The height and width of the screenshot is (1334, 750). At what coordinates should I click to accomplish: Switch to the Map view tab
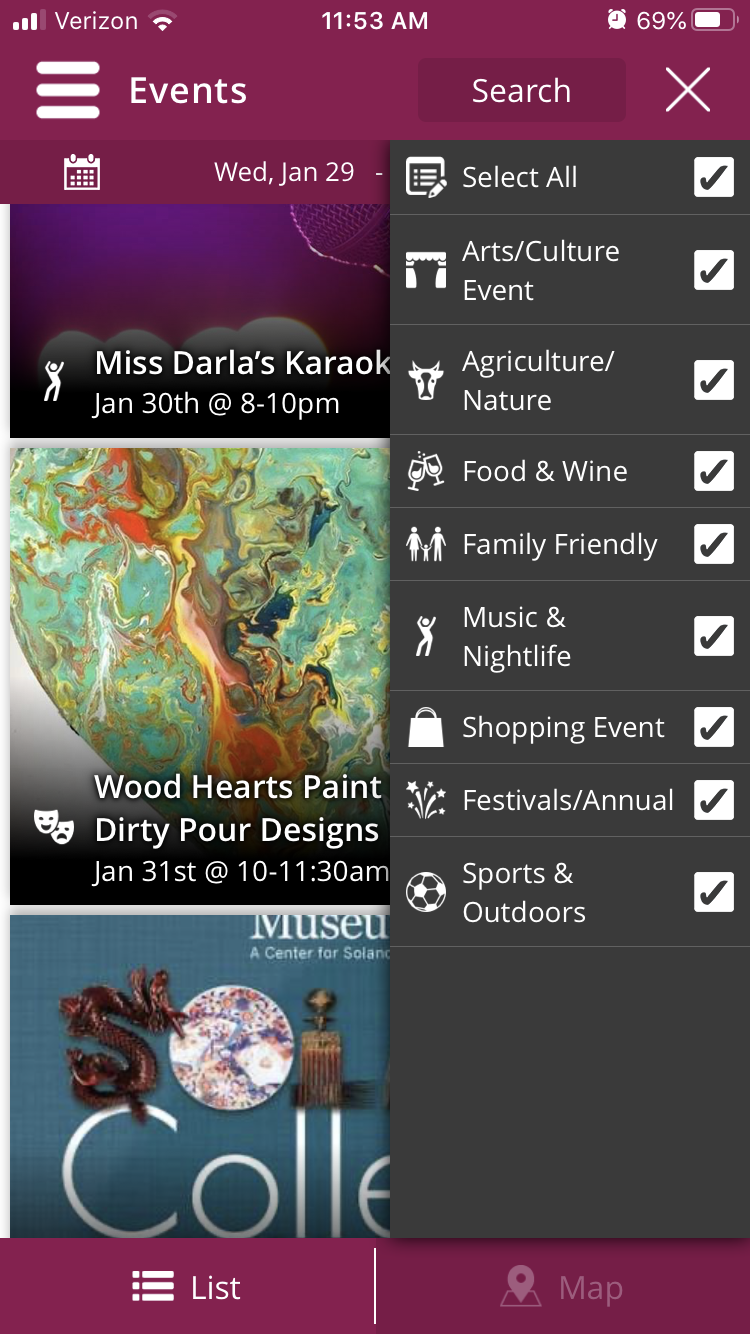563,1287
